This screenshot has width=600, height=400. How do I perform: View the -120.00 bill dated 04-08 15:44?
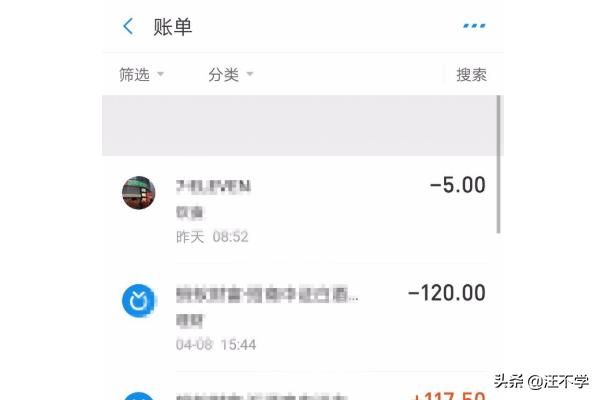[300, 317]
